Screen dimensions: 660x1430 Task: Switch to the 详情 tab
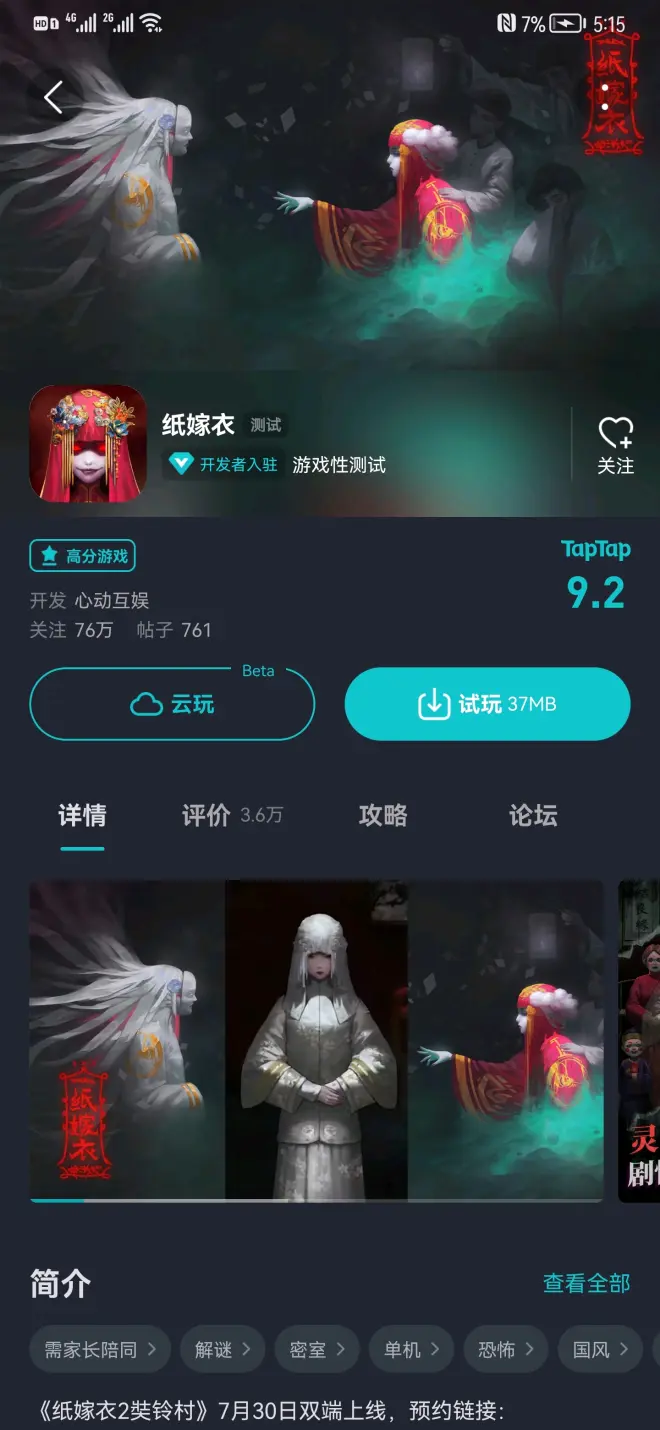click(x=82, y=816)
